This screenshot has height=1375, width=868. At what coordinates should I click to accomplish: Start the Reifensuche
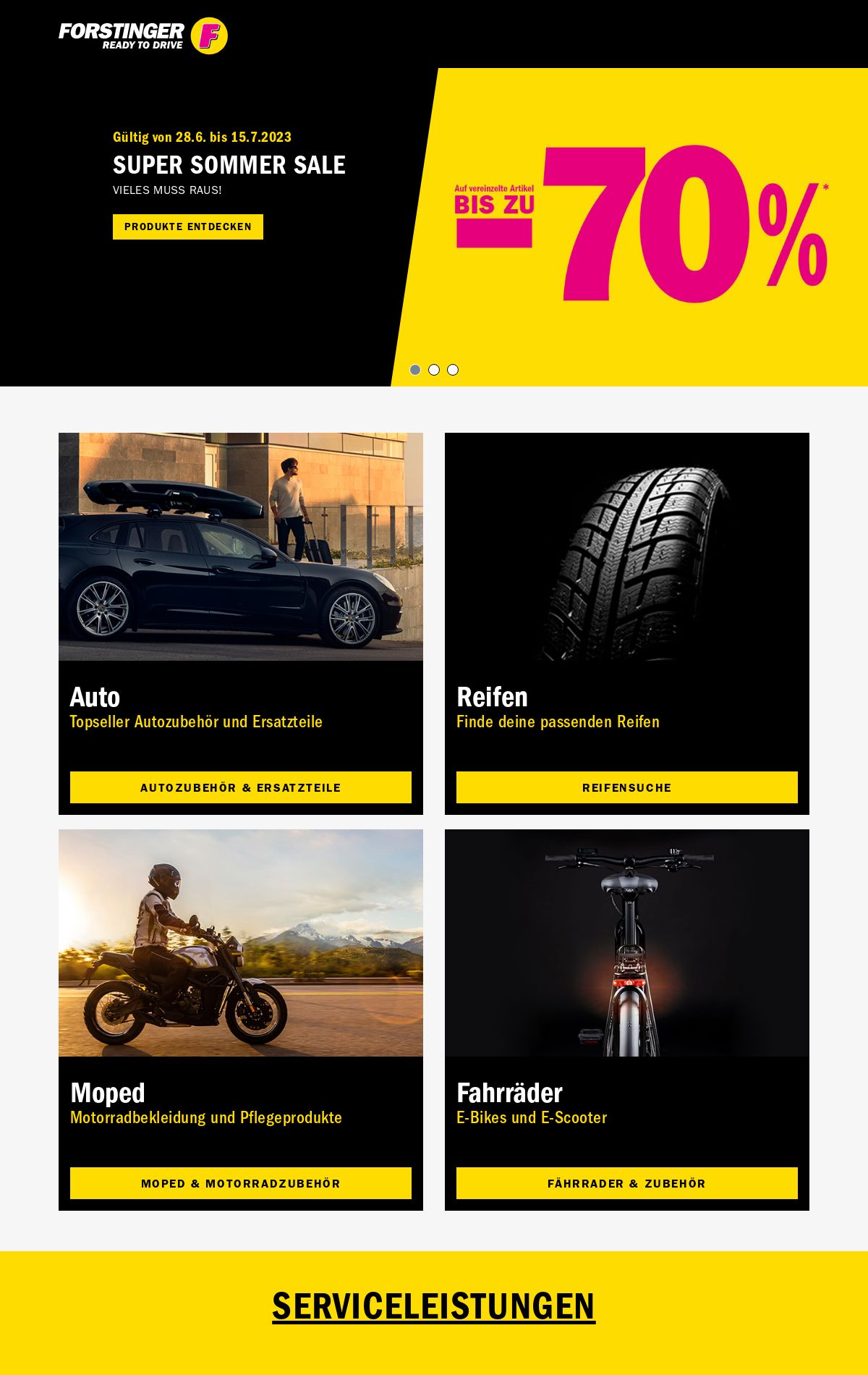[626, 787]
